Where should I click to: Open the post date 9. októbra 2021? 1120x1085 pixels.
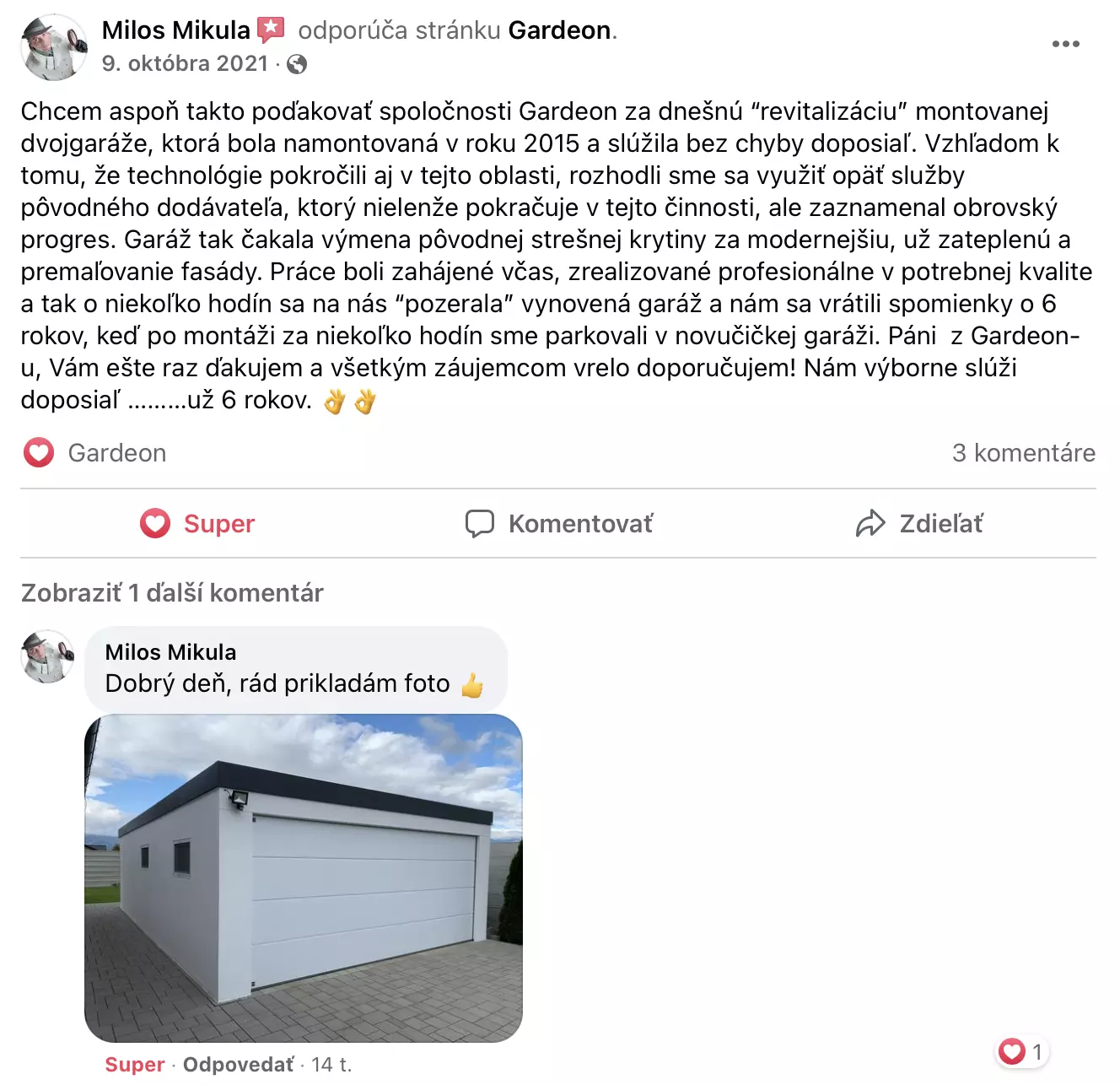185,64
